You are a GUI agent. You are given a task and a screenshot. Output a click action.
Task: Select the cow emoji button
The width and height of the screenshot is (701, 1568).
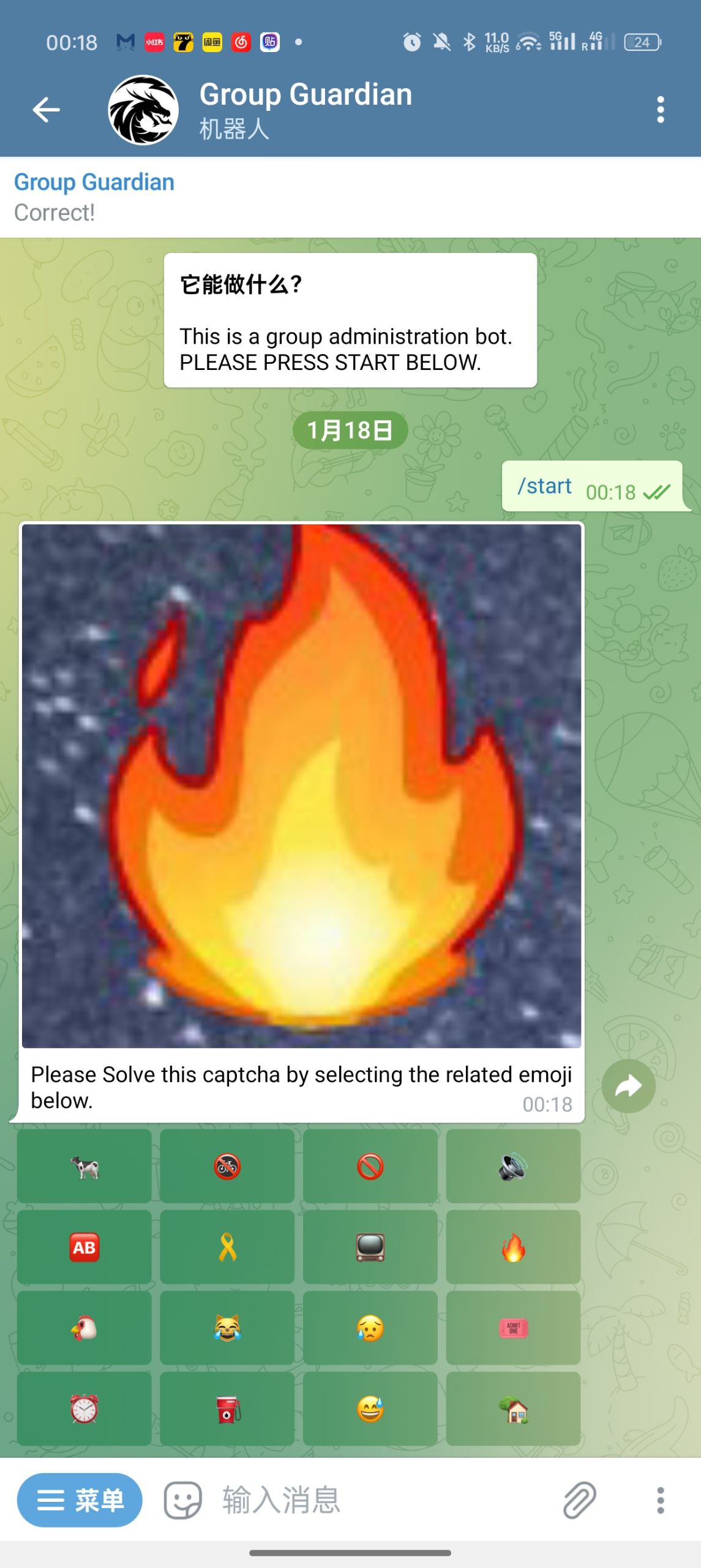[84, 1167]
